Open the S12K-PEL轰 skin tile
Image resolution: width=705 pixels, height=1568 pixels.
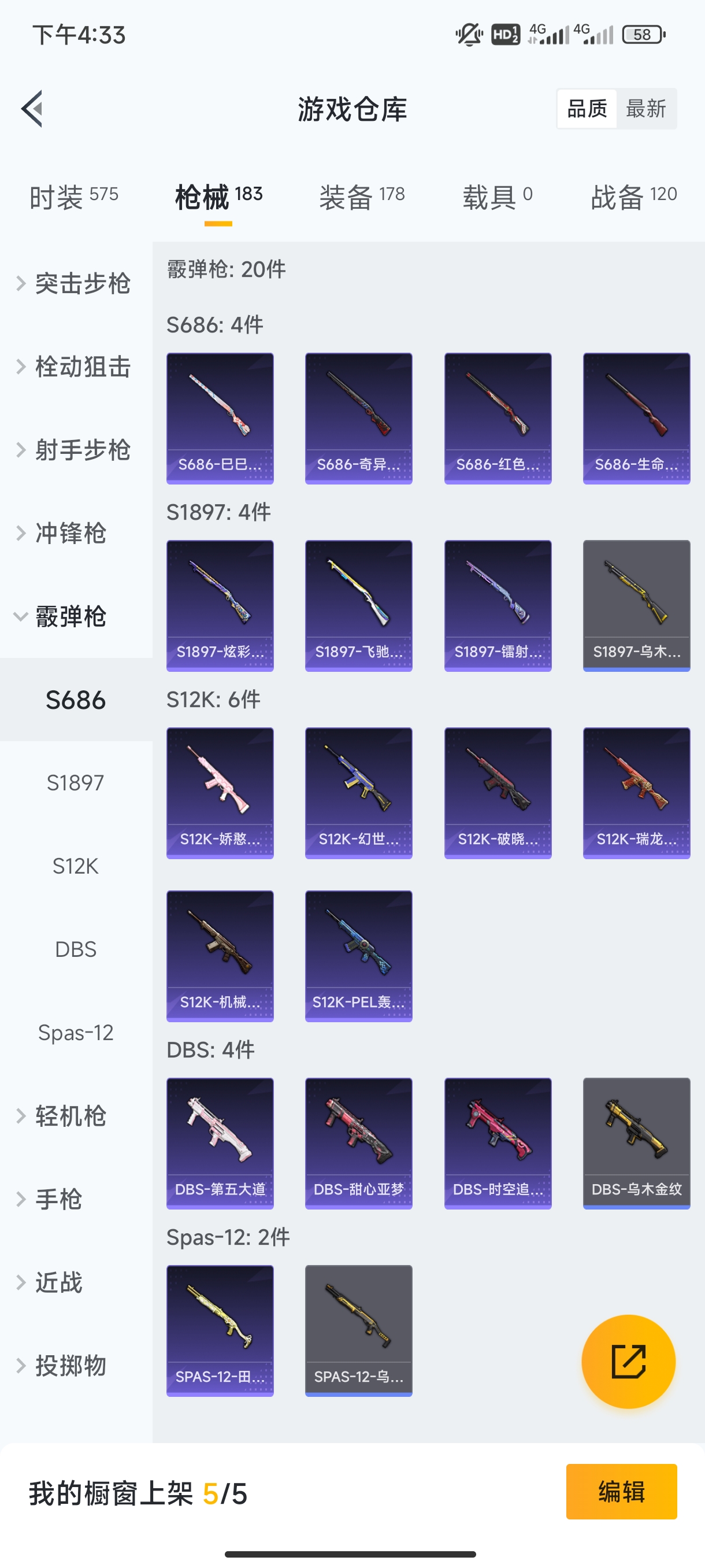point(358,956)
